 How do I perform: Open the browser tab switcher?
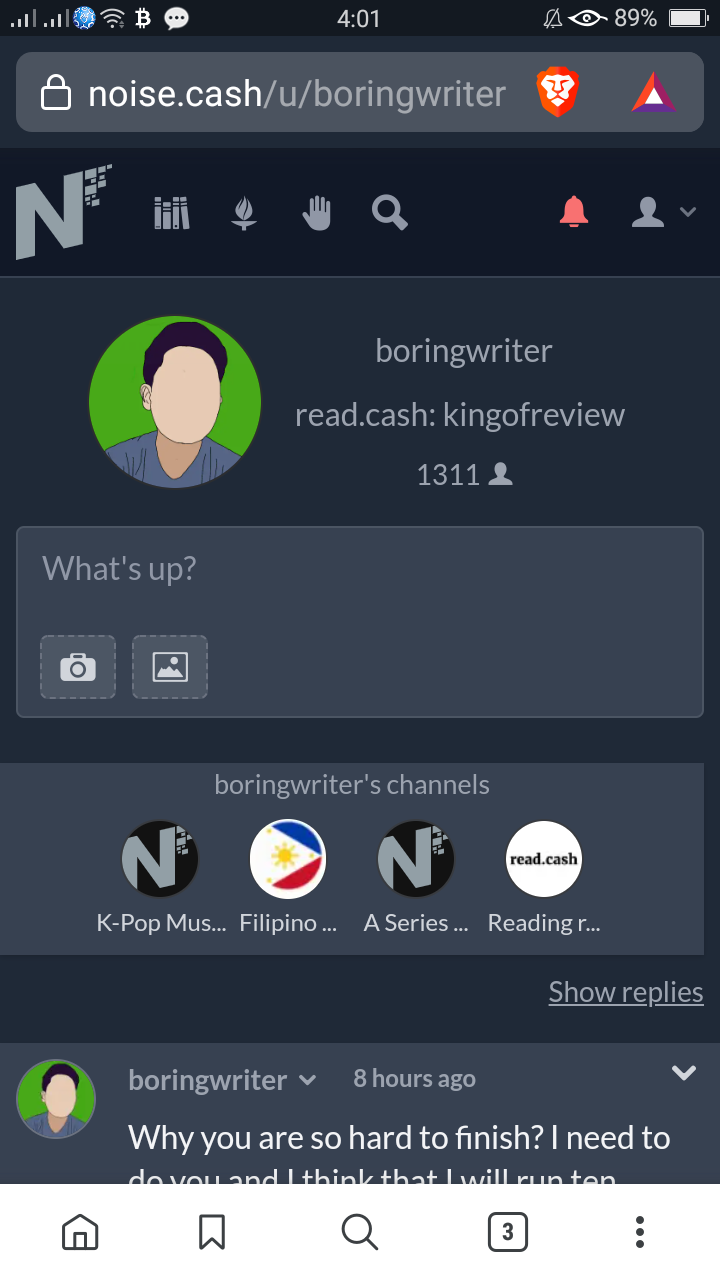507,1232
